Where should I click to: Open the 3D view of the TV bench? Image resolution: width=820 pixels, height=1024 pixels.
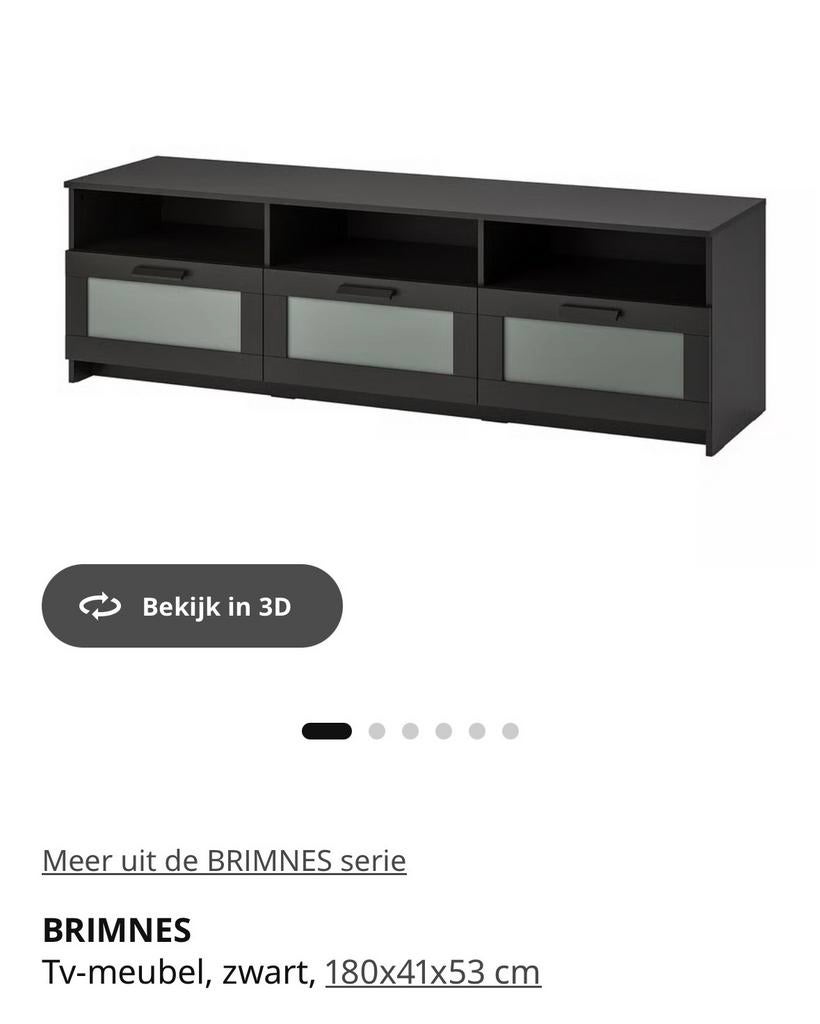pyautogui.click(x=190, y=606)
